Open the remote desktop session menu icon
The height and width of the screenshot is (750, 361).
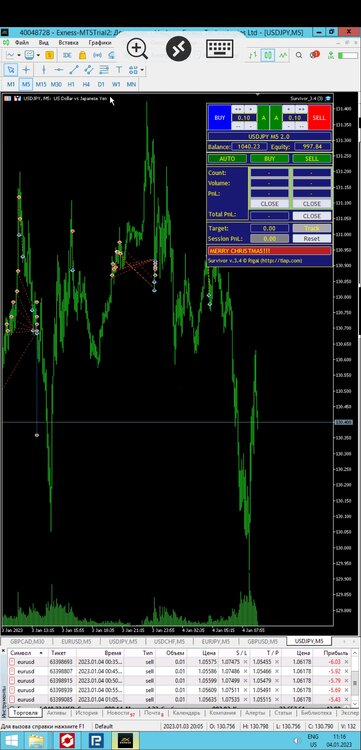coord(178,48)
